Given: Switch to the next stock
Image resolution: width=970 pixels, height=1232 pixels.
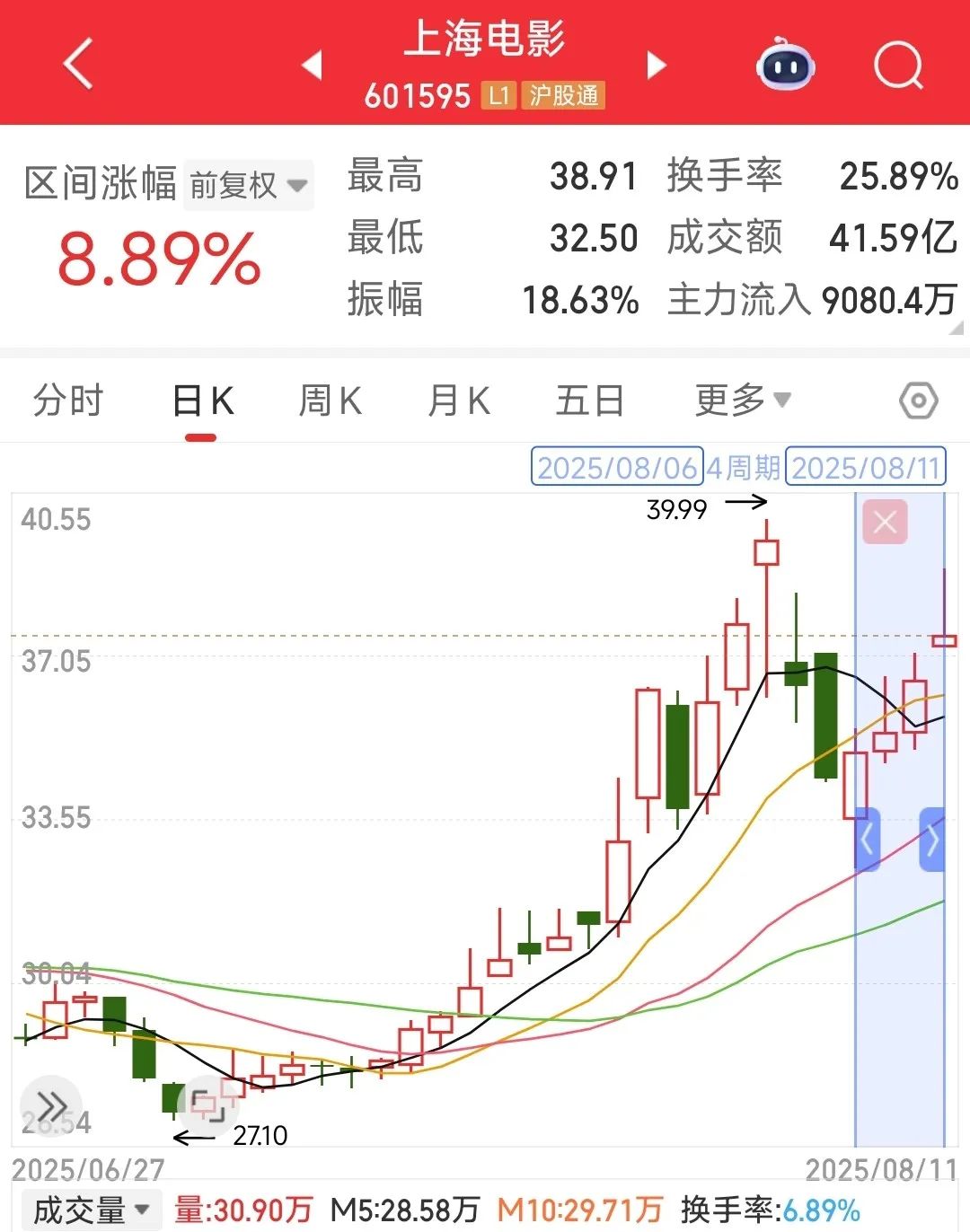Looking at the screenshot, I should point(657,65).
